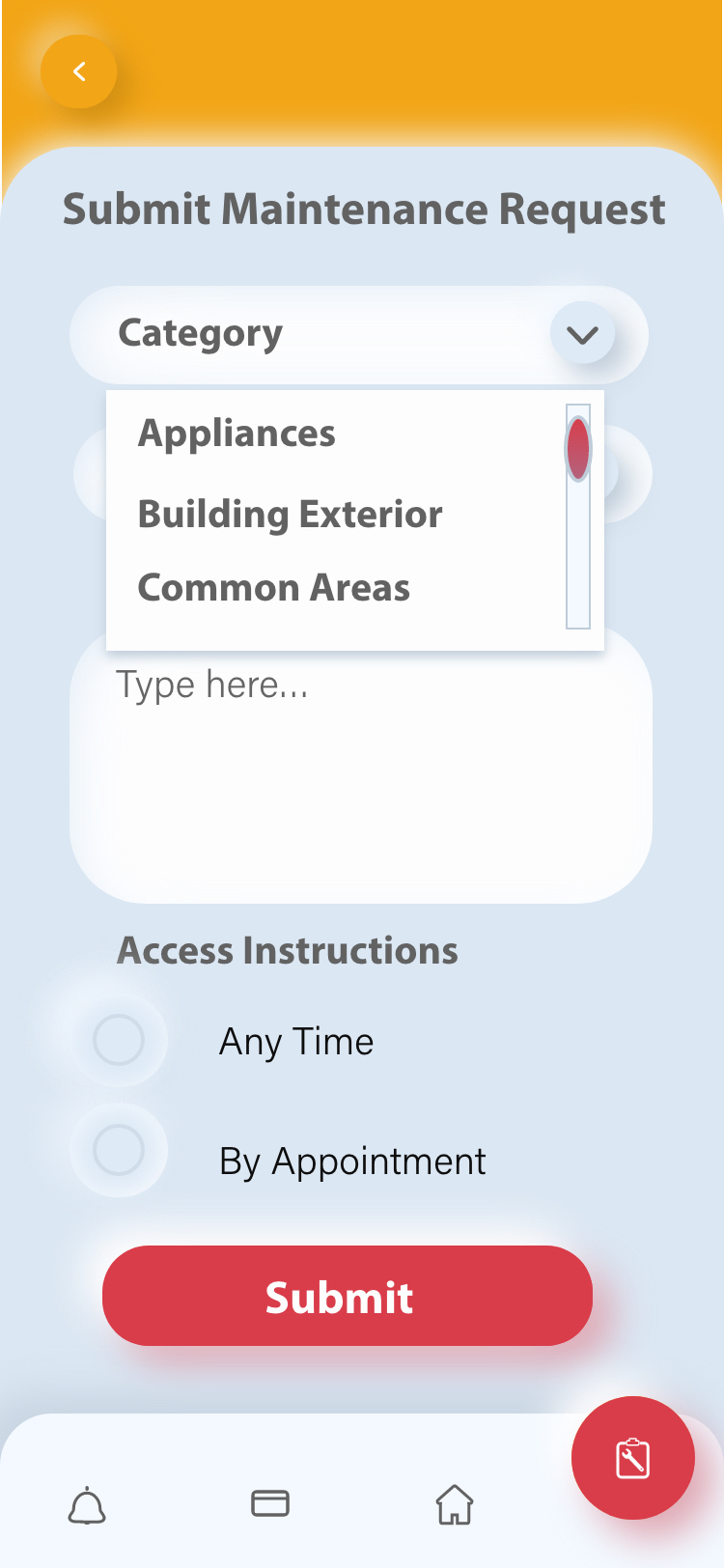
Task: Pick Common Areas from the list
Action: [x=274, y=588]
